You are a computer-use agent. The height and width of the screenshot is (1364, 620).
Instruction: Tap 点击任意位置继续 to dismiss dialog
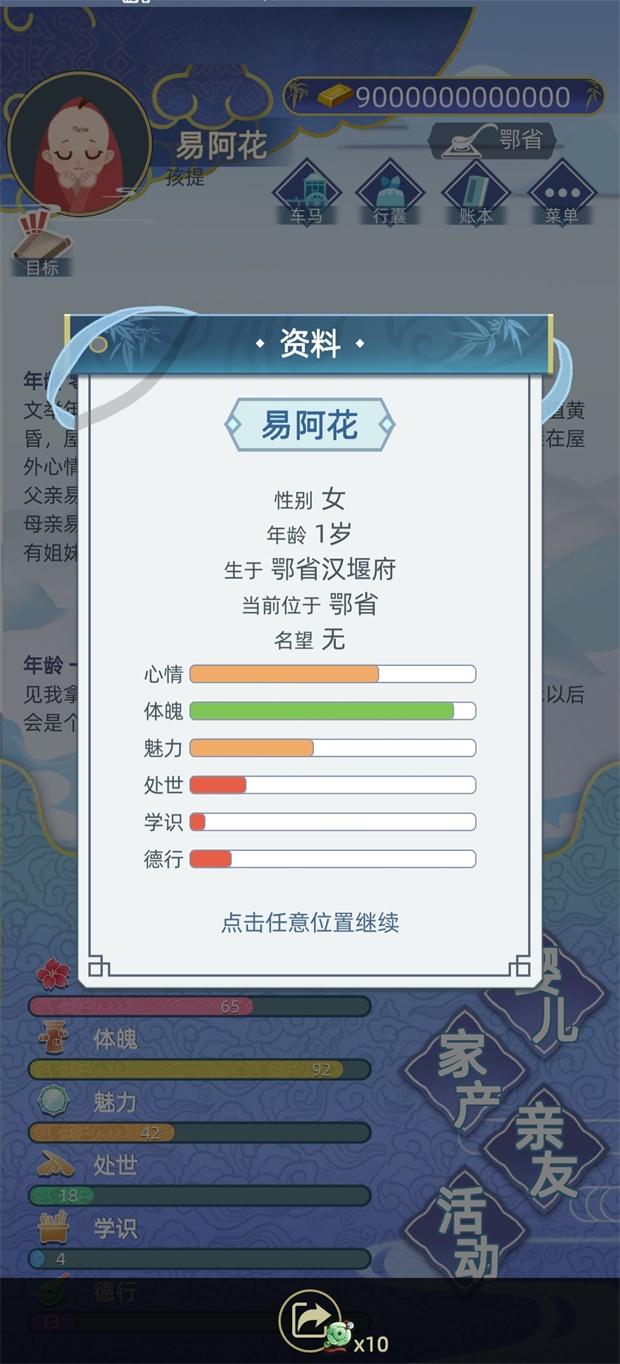click(x=310, y=922)
